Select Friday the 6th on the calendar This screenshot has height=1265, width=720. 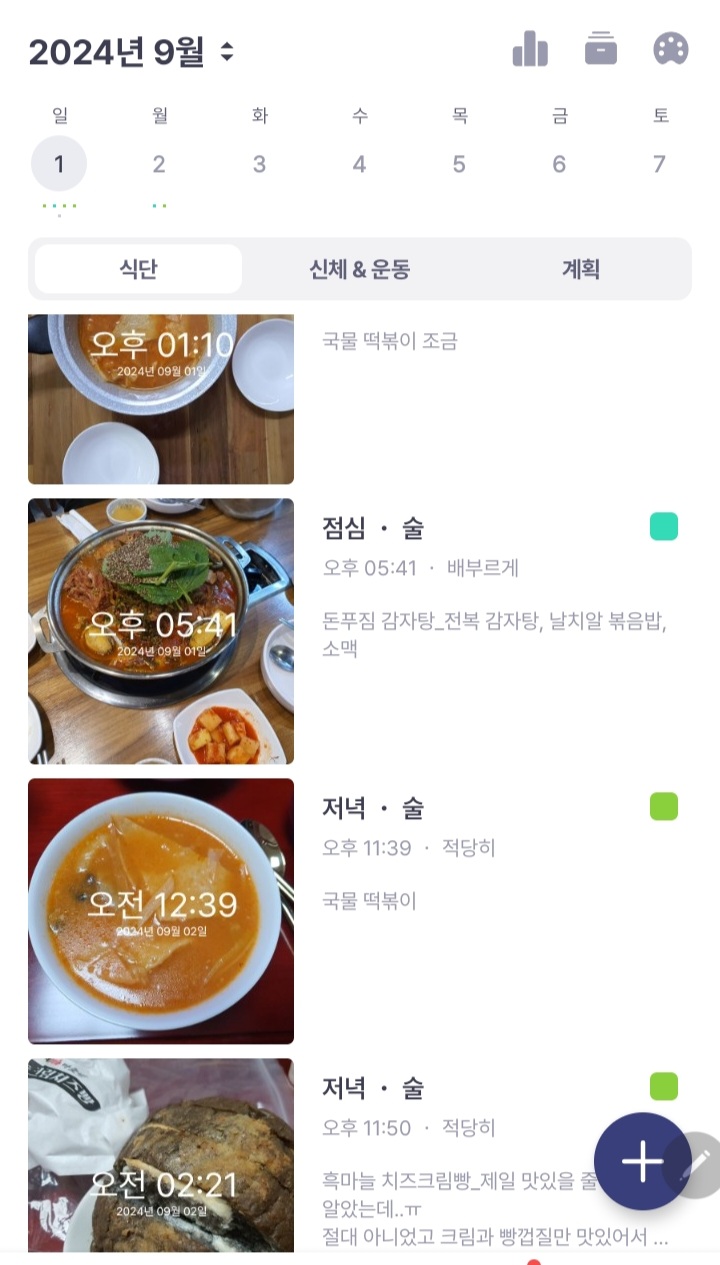[559, 164]
